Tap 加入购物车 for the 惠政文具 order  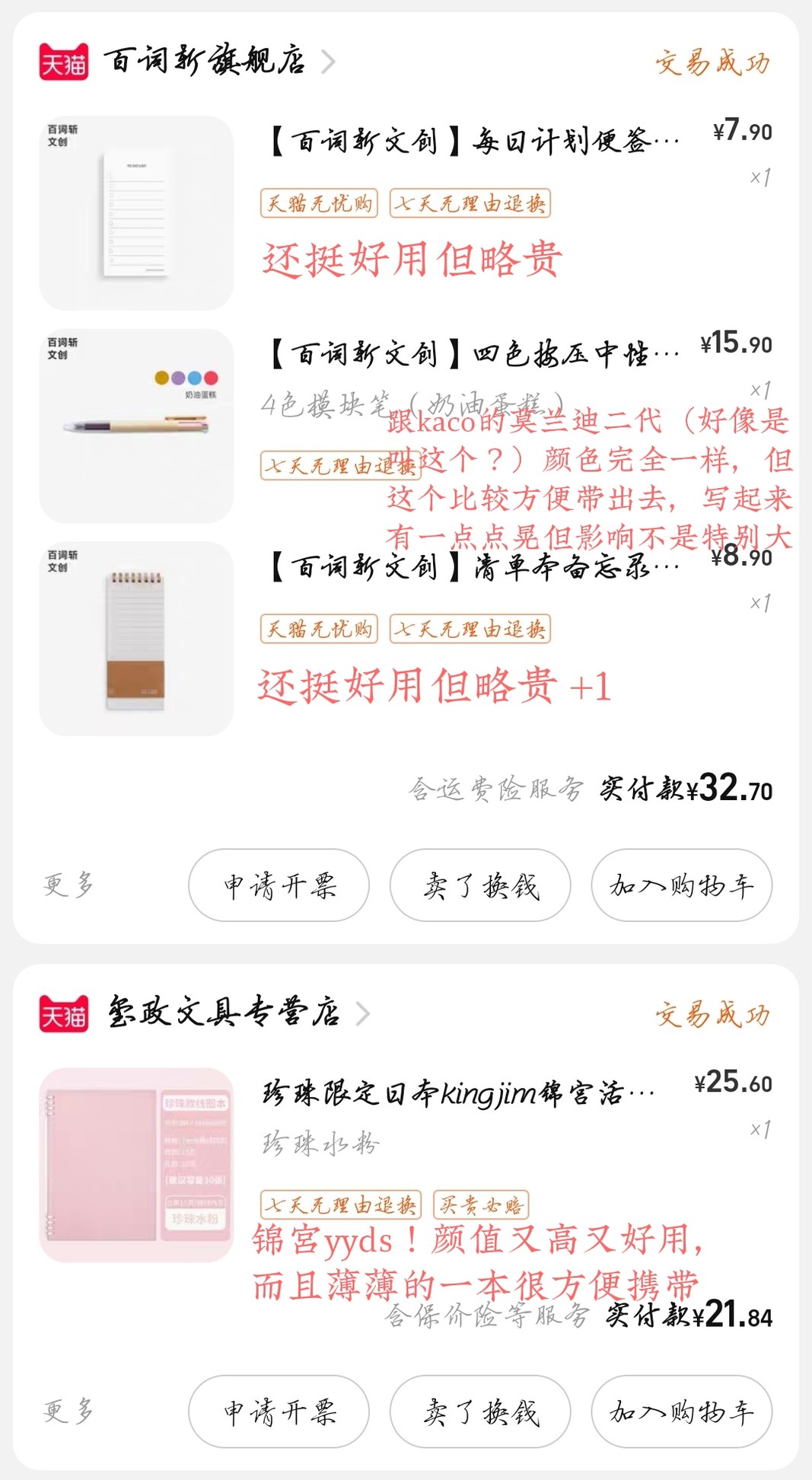[681, 1411]
